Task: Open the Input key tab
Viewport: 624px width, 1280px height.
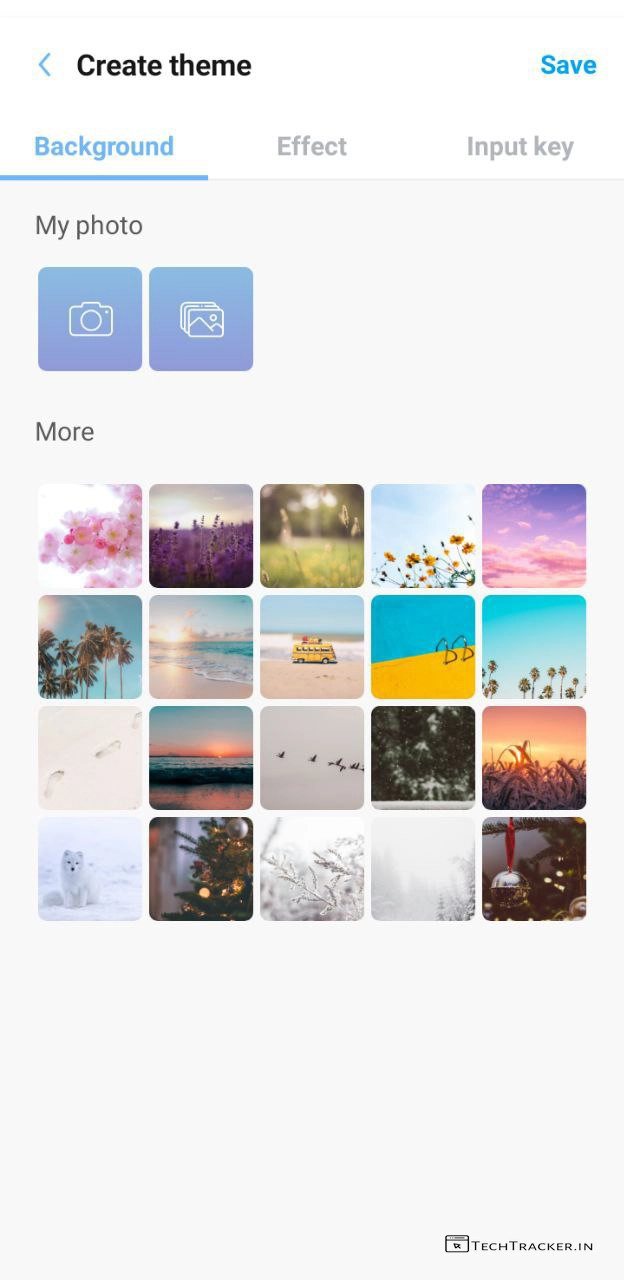Action: pos(519,147)
